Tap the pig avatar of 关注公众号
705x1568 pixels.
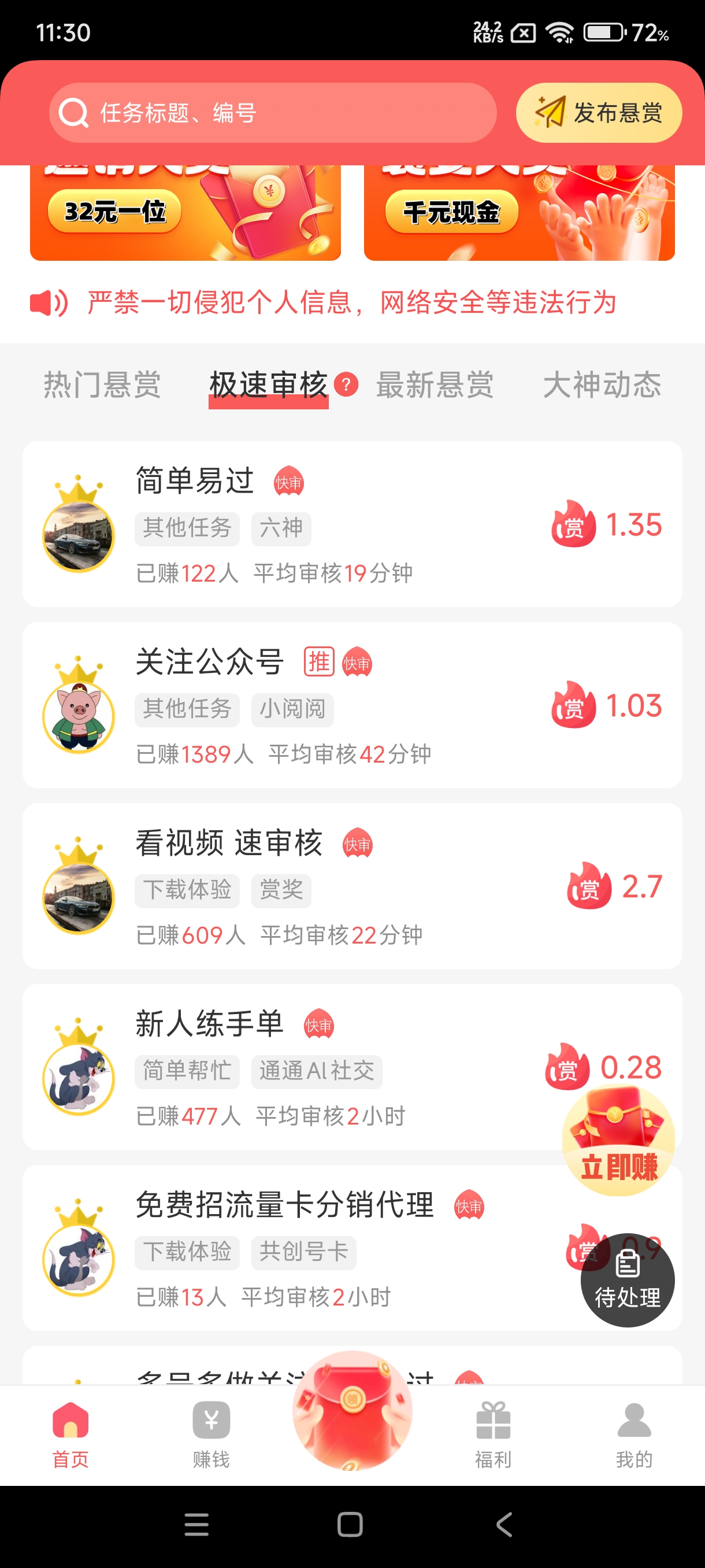tap(78, 718)
